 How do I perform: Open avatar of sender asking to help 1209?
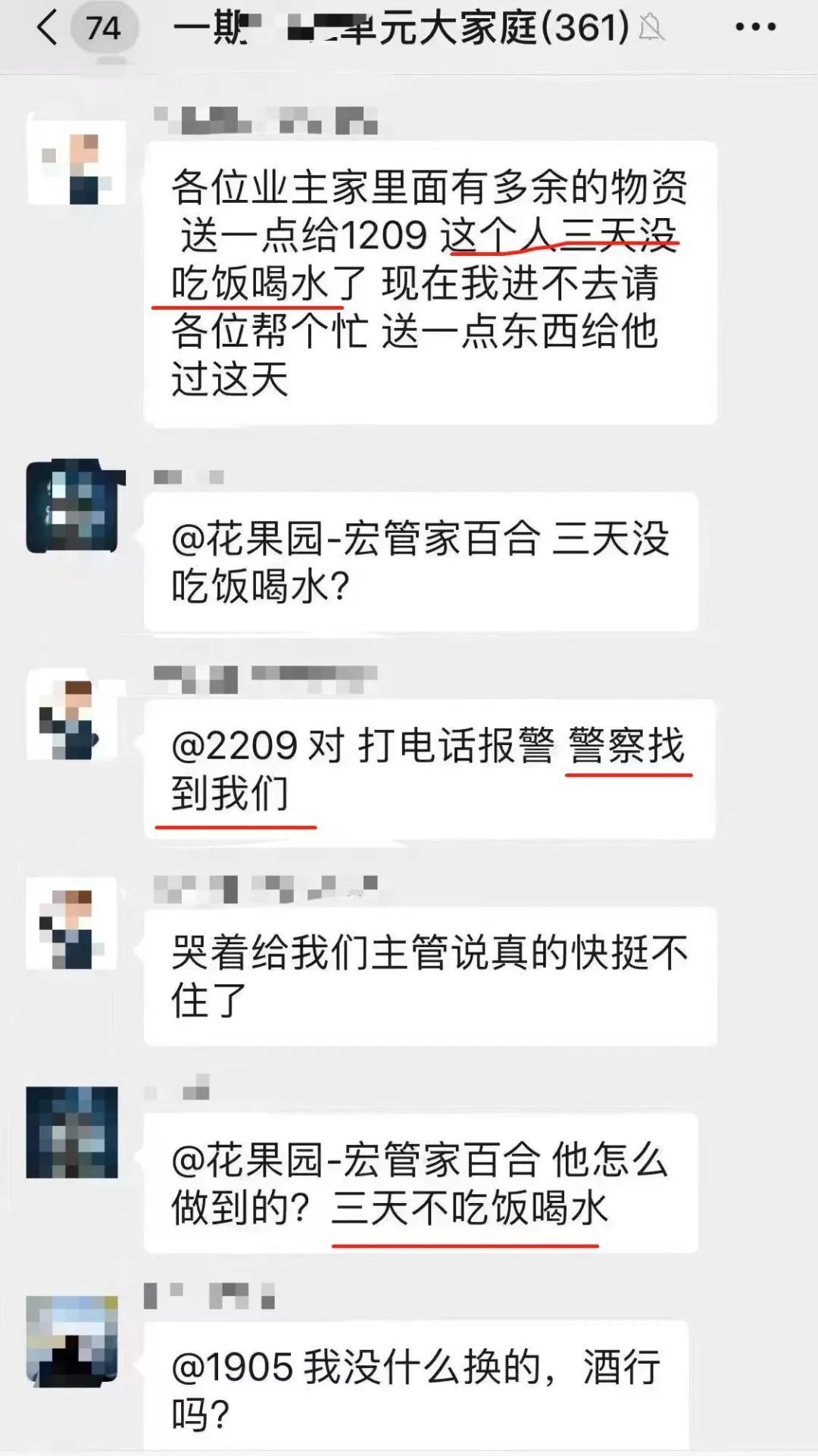[x=76, y=163]
